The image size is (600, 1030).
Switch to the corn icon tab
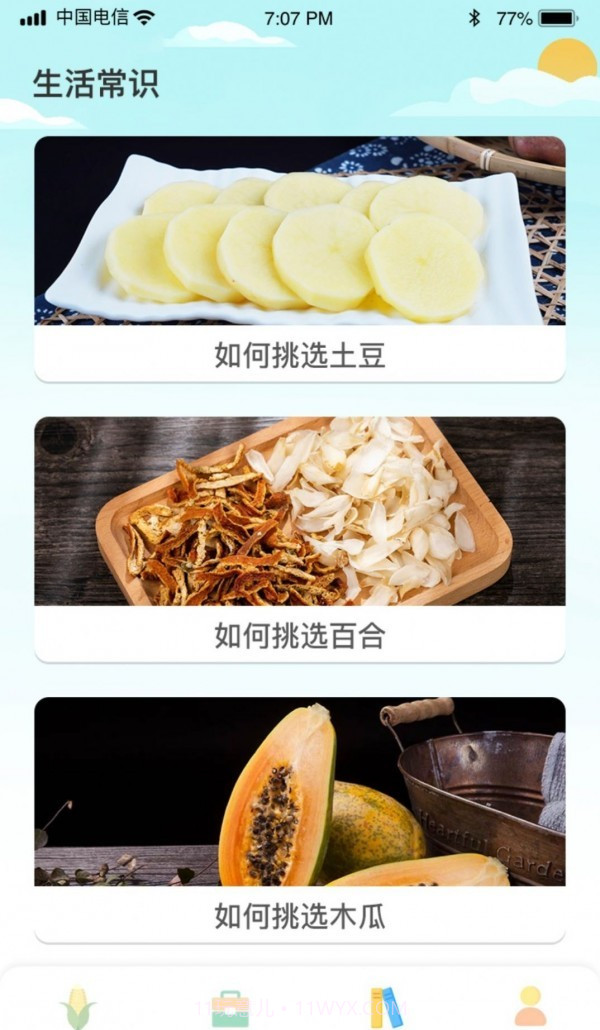coord(76,1005)
